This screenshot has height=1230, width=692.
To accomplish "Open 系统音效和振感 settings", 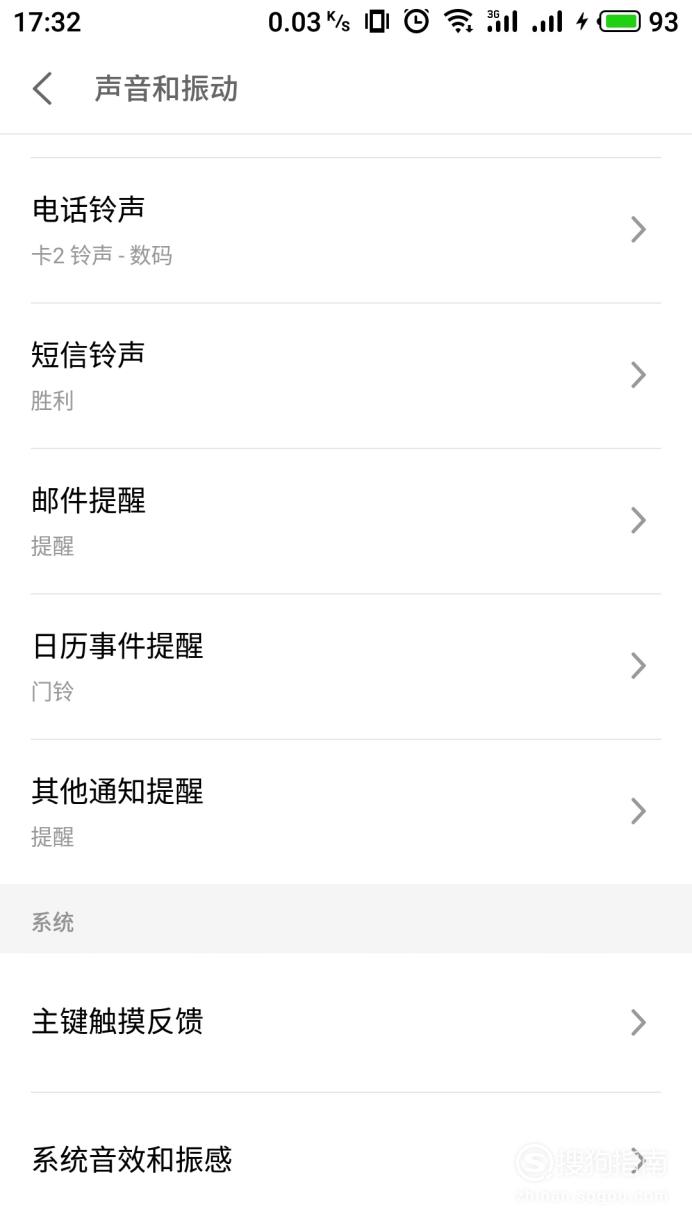I will point(346,1161).
